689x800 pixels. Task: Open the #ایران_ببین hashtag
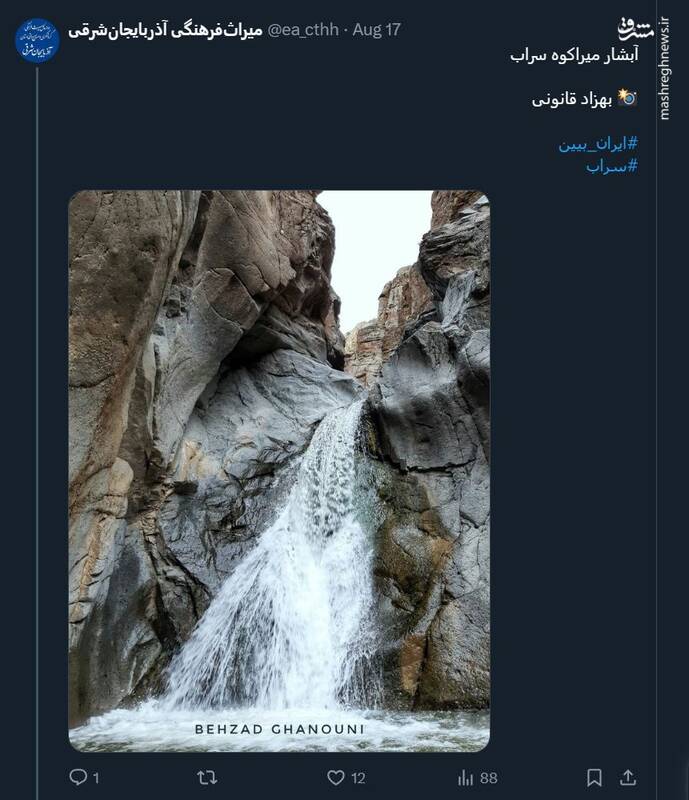point(597,145)
